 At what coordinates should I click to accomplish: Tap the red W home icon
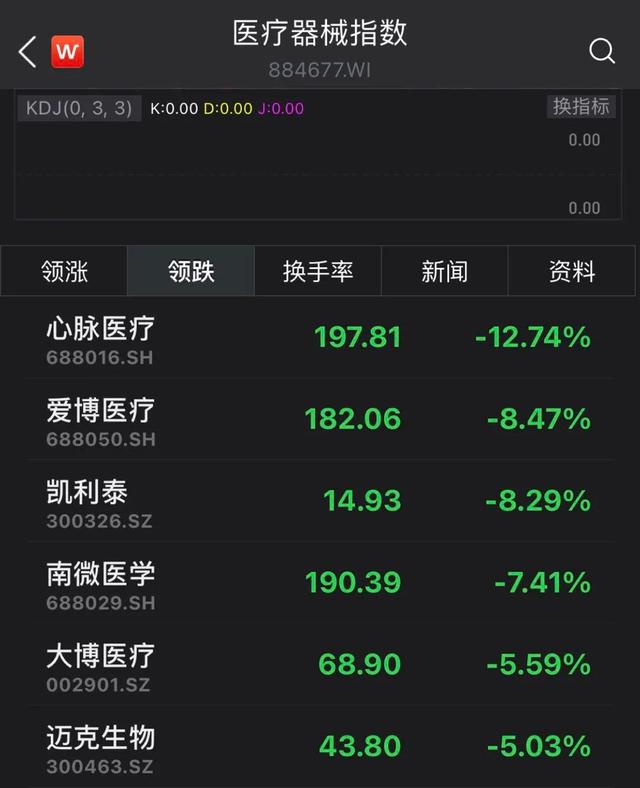[x=67, y=51]
